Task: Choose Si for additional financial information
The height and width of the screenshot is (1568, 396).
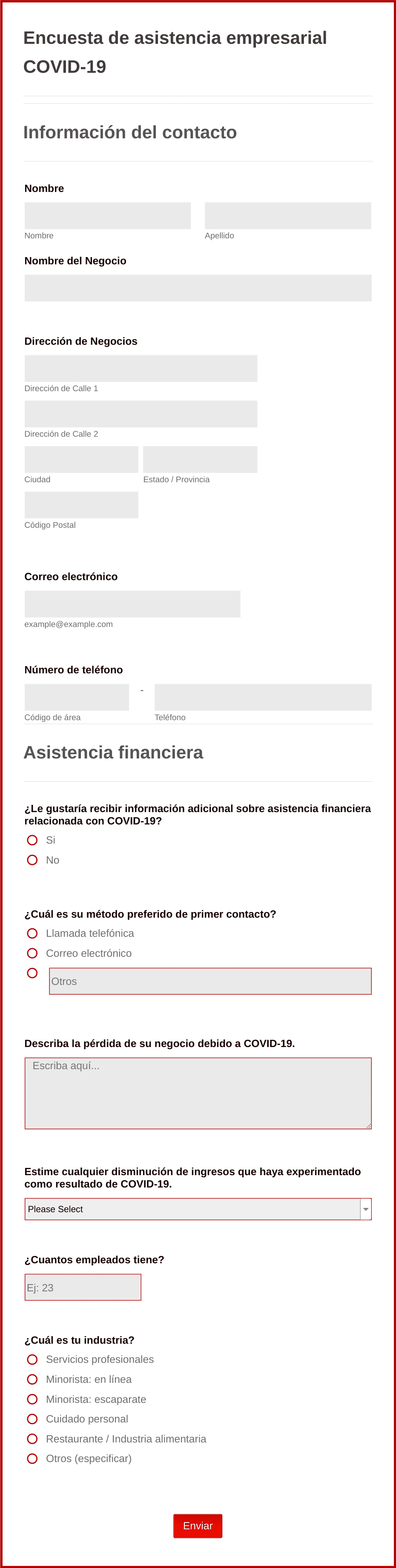Action: tap(33, 840)
